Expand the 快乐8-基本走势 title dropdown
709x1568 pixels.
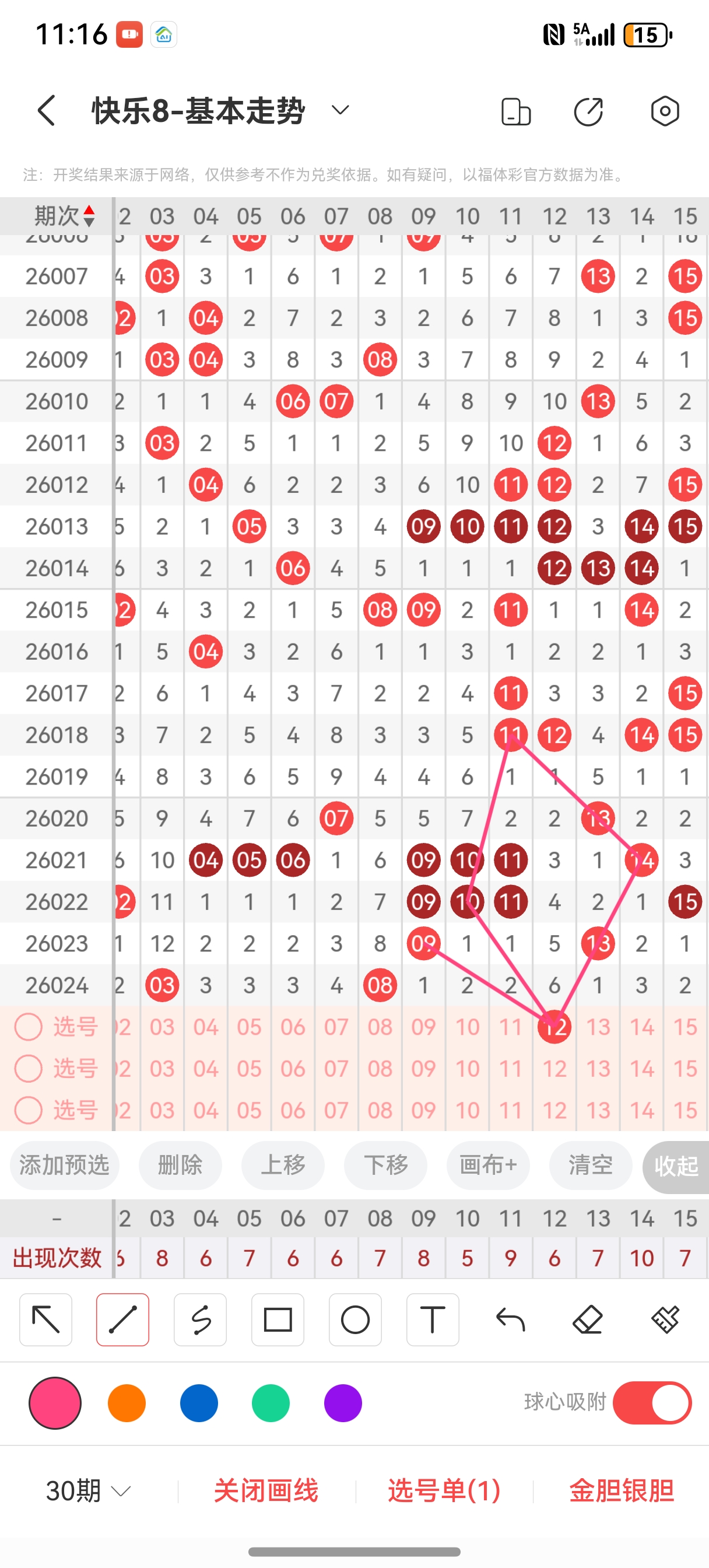340,110
